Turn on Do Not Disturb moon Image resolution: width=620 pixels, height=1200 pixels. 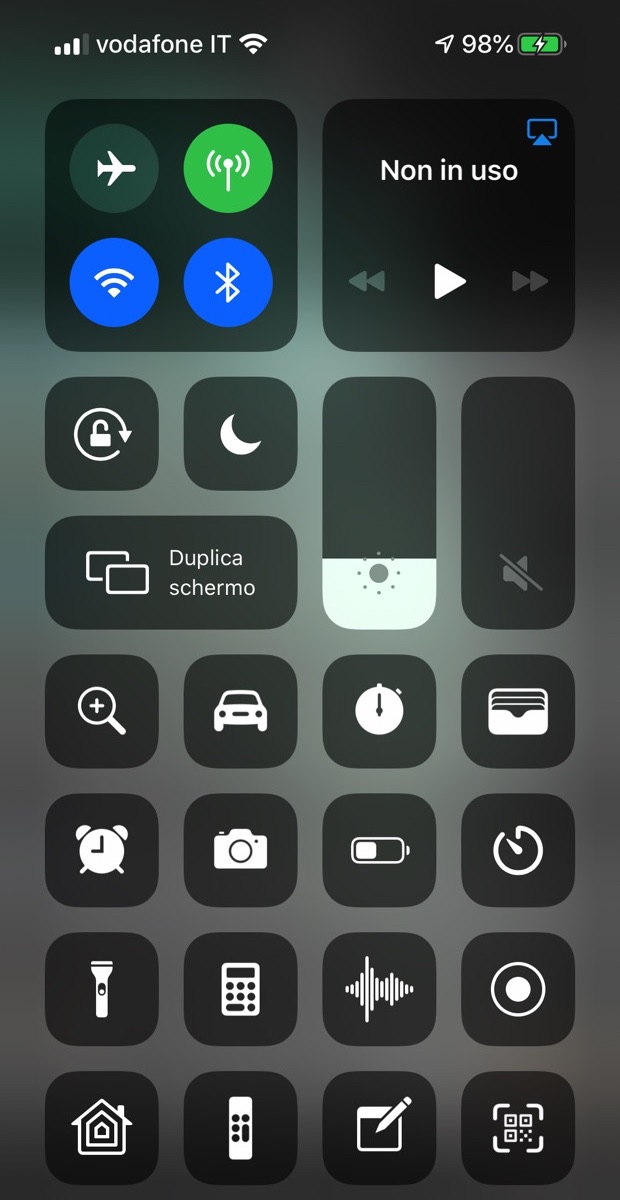pos(240,434)
